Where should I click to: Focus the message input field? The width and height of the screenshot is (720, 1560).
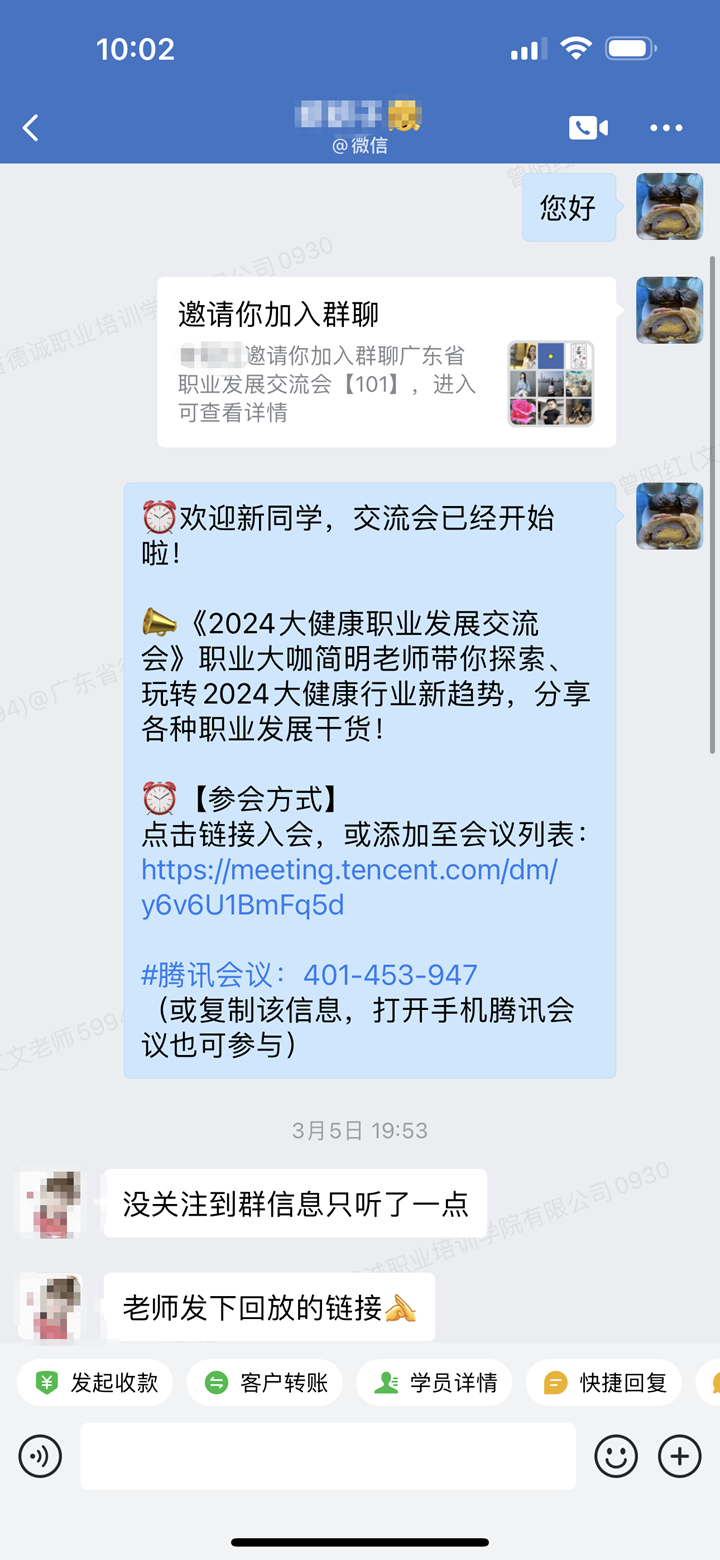tap(328, 1456)
